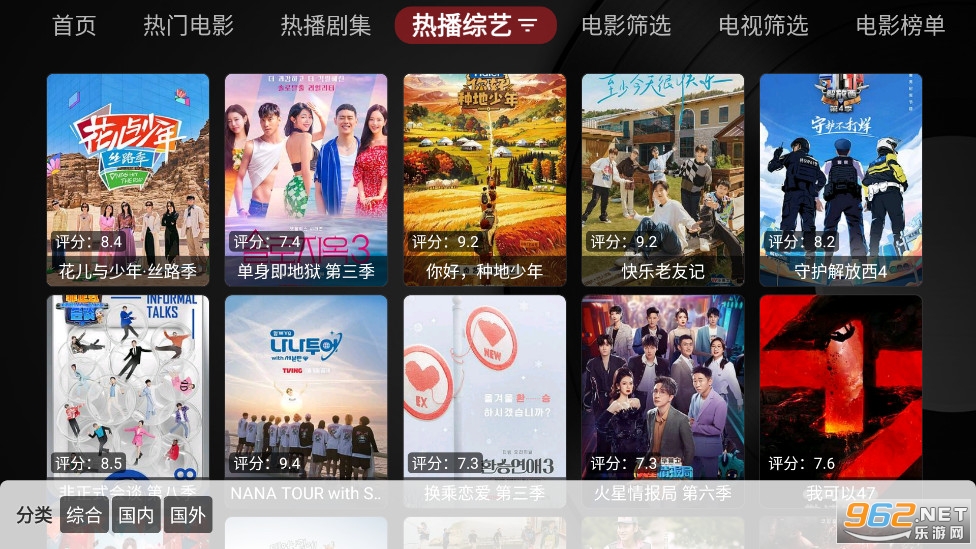Viewport: 976px width, 549px height.
Task: Open the show 守护解放西4
Action: [x=840, y=180]
